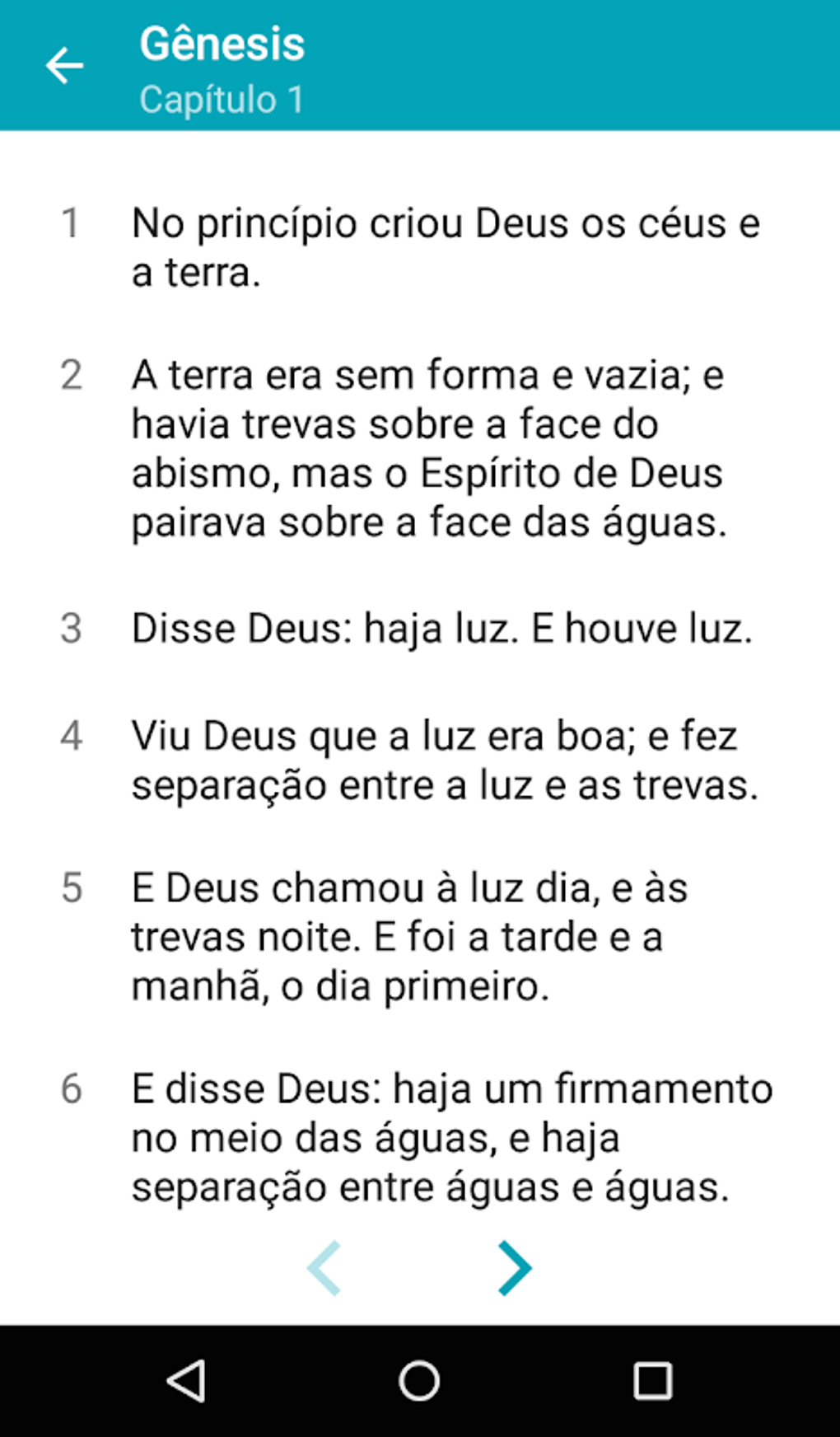Tap verse 3 'Disse Deus: haja luz'
Image resolution: width=840 pixels, height=1437 pixels.
coord(445,629)
